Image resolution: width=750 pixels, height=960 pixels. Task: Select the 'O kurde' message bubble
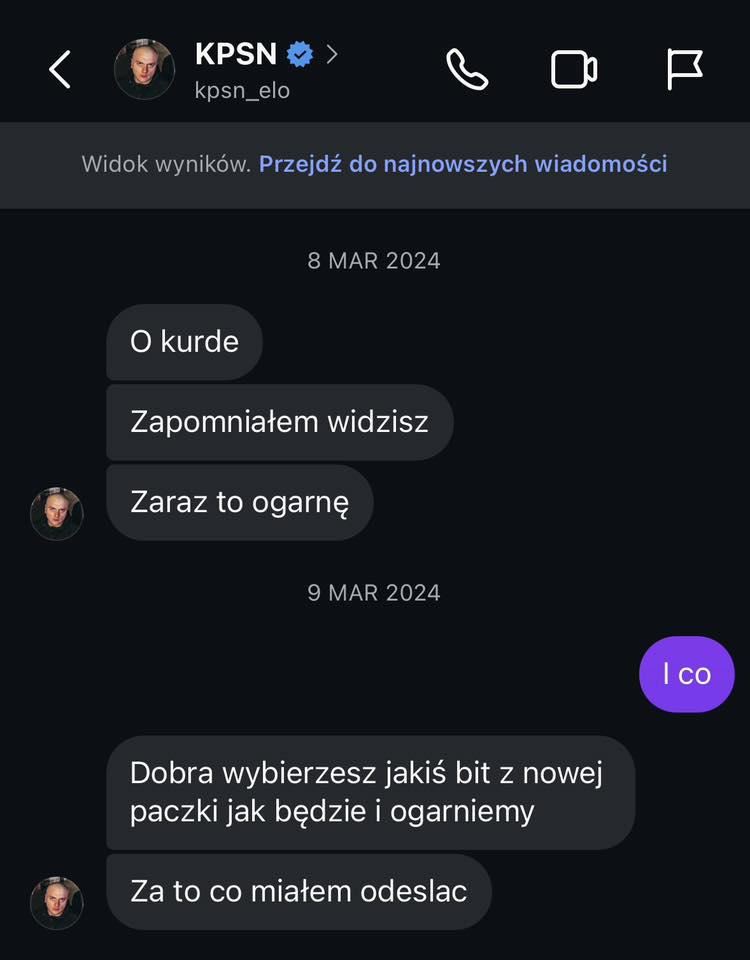[x=184, y=342]
